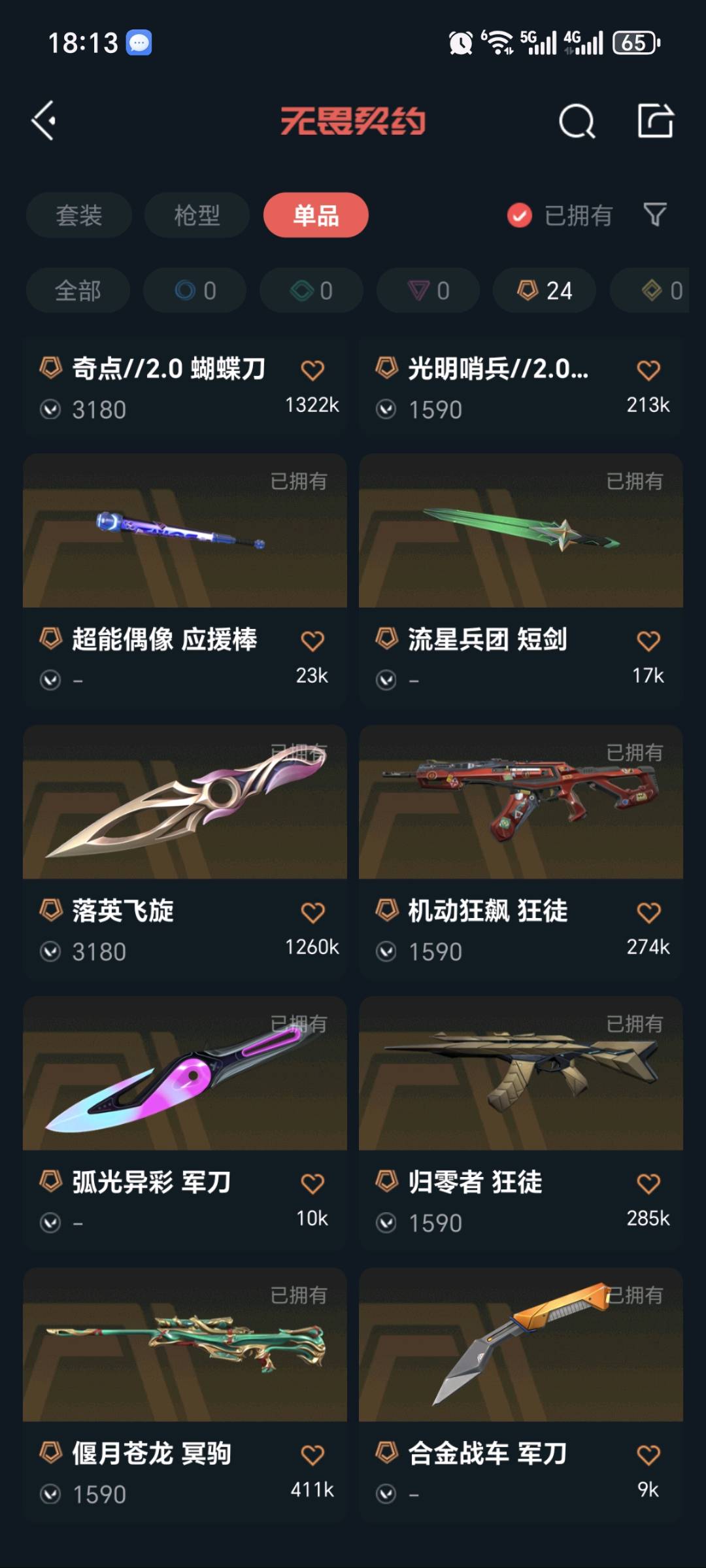This screenshot has height=1568, width=706.
Task: Select the orange rarity chip showing 24
Action: coord(544,290)
